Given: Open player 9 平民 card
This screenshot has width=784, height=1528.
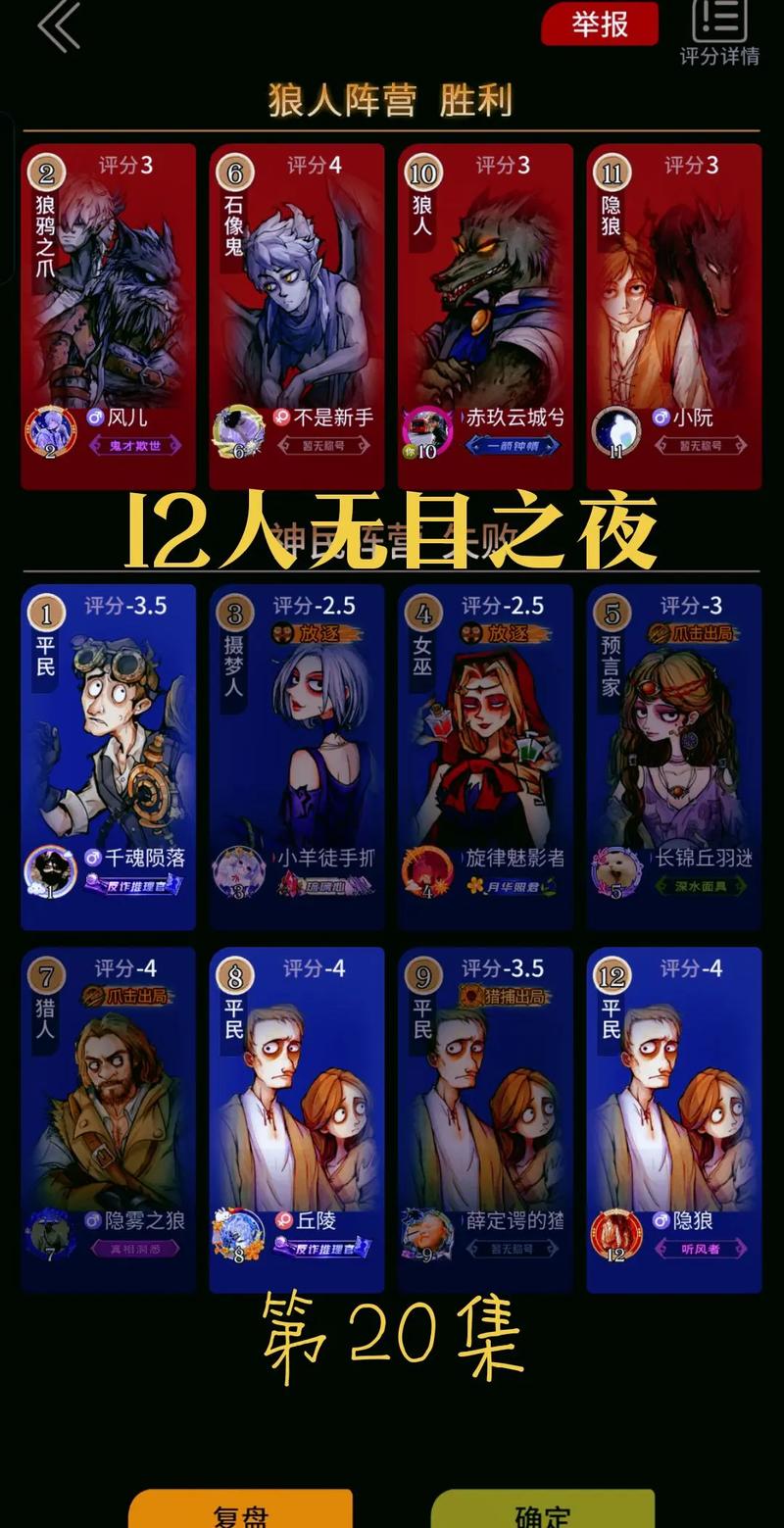Looking at the screenshot, I should pyautogui.click(x=485, y=1119).
